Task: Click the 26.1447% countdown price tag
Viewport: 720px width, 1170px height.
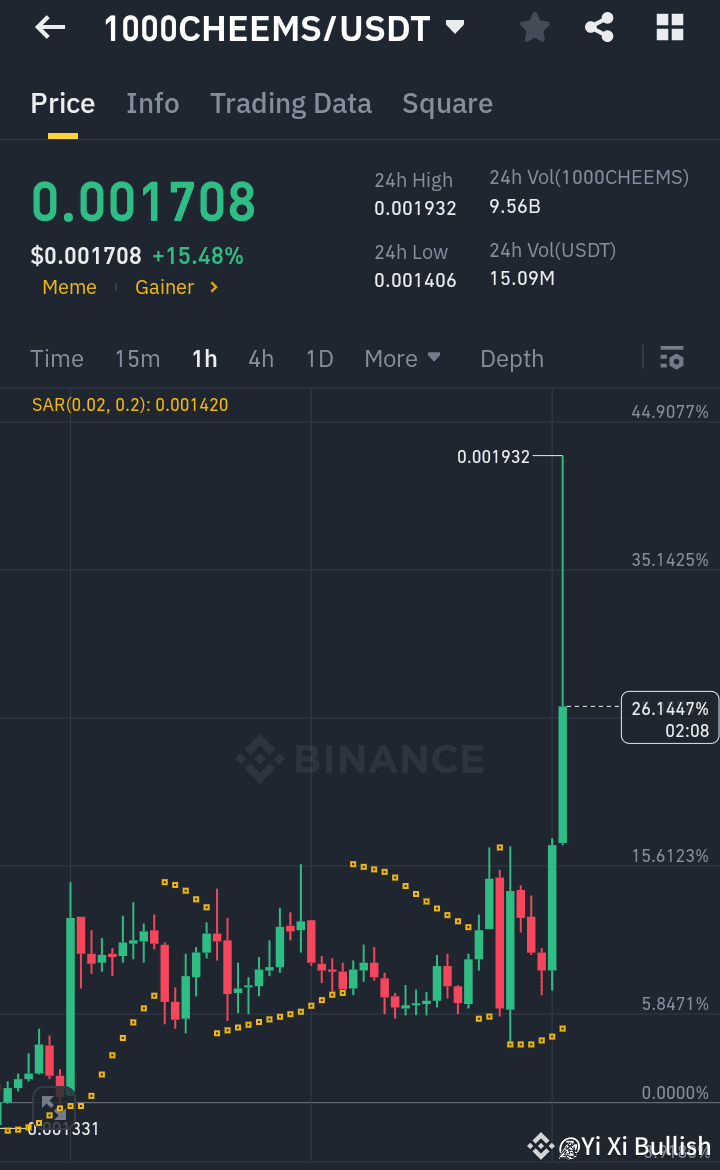Action: [669, 717]
